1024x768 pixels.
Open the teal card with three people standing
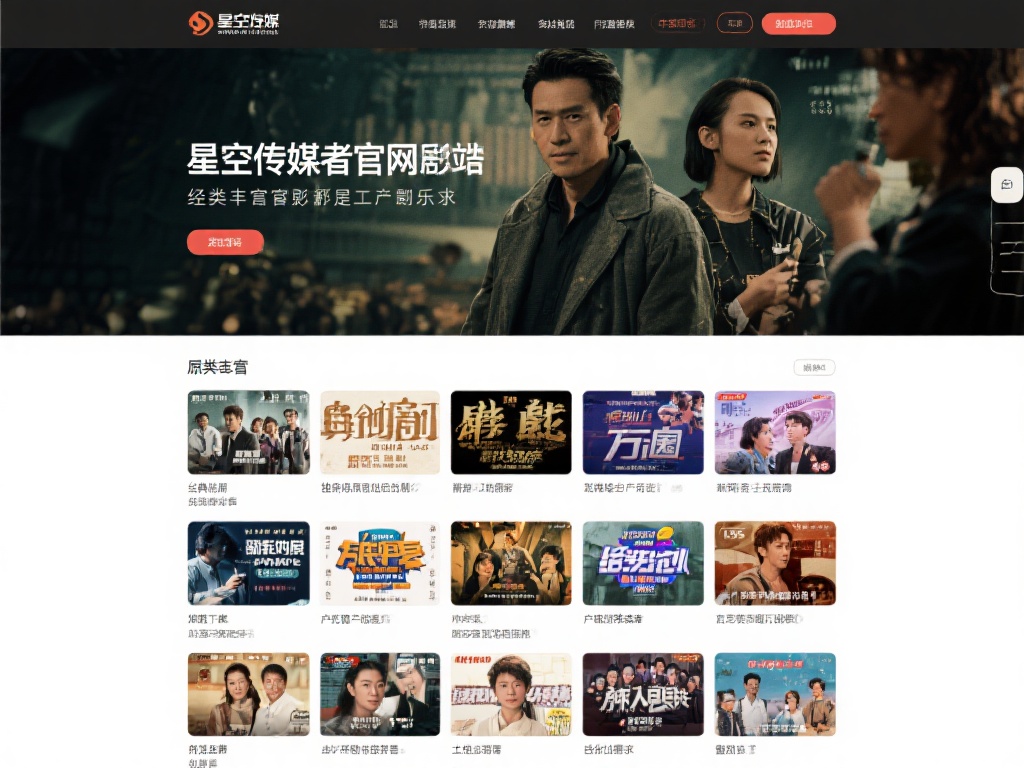tap(775, 694)
